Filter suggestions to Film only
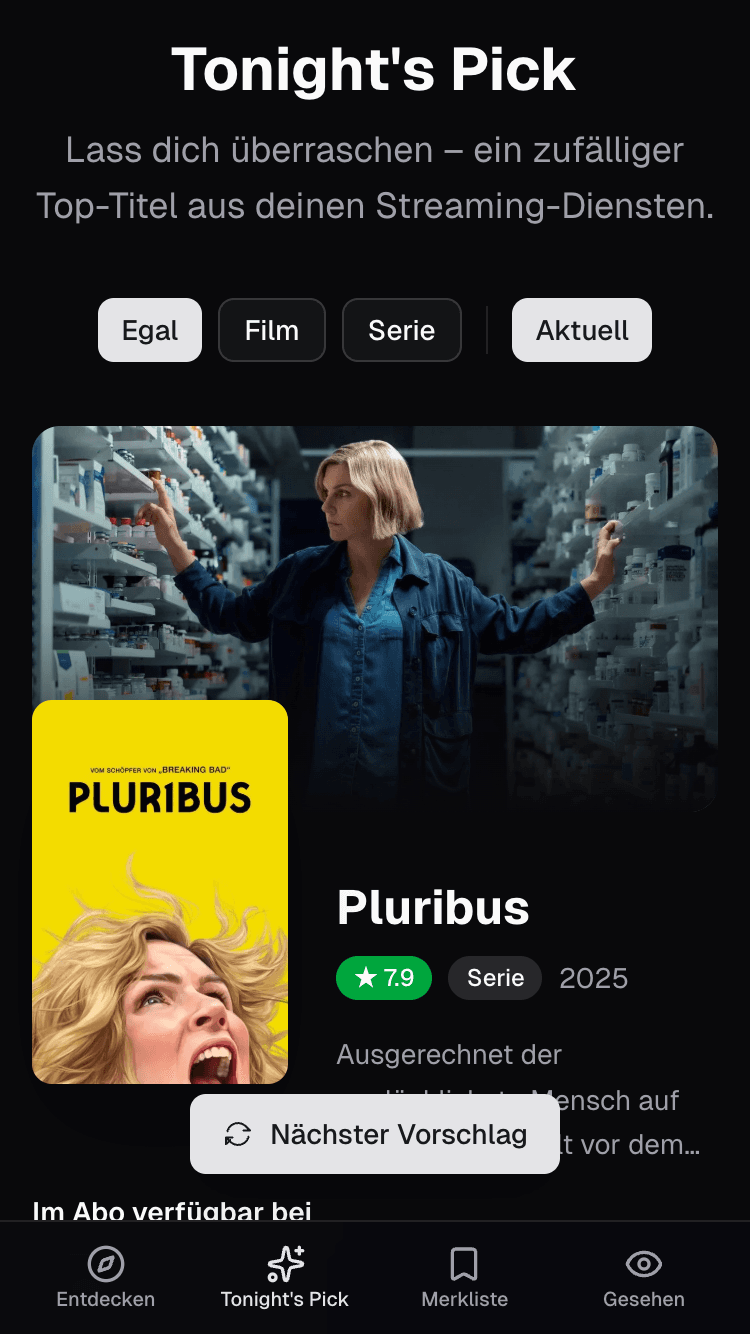The height and width of the screenshot is (1334, 750). [272, 330]
